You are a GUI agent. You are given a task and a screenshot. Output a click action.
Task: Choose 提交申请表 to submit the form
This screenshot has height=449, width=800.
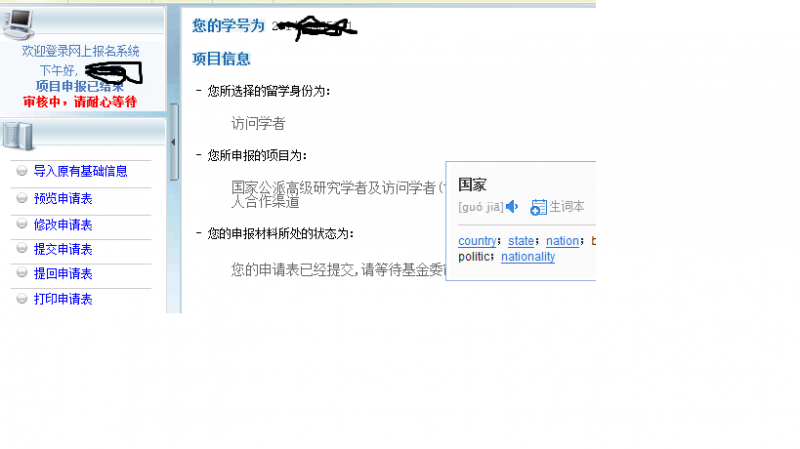[63, 250]
